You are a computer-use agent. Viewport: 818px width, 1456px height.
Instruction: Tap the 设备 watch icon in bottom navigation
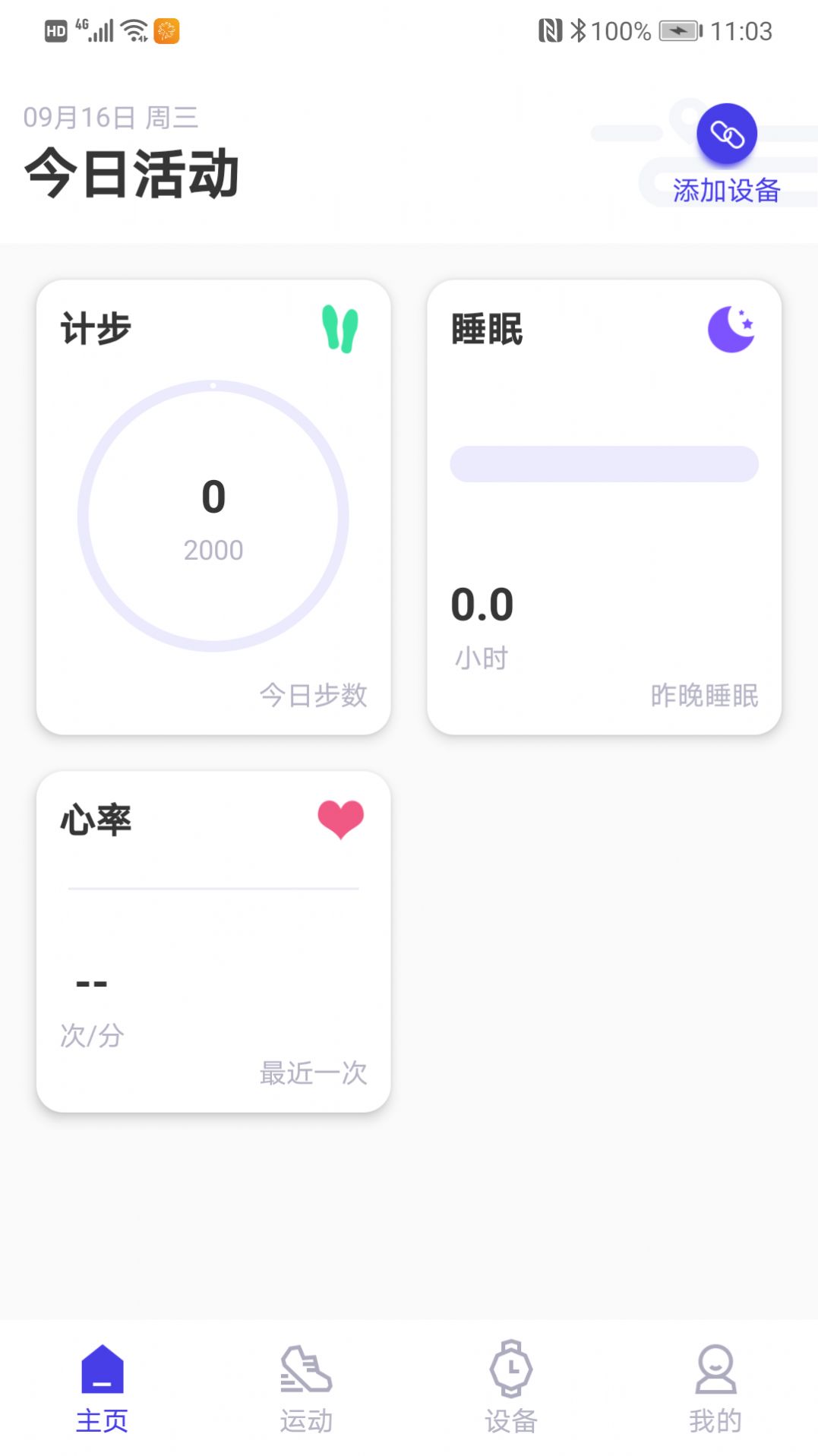coord(511,1369)
